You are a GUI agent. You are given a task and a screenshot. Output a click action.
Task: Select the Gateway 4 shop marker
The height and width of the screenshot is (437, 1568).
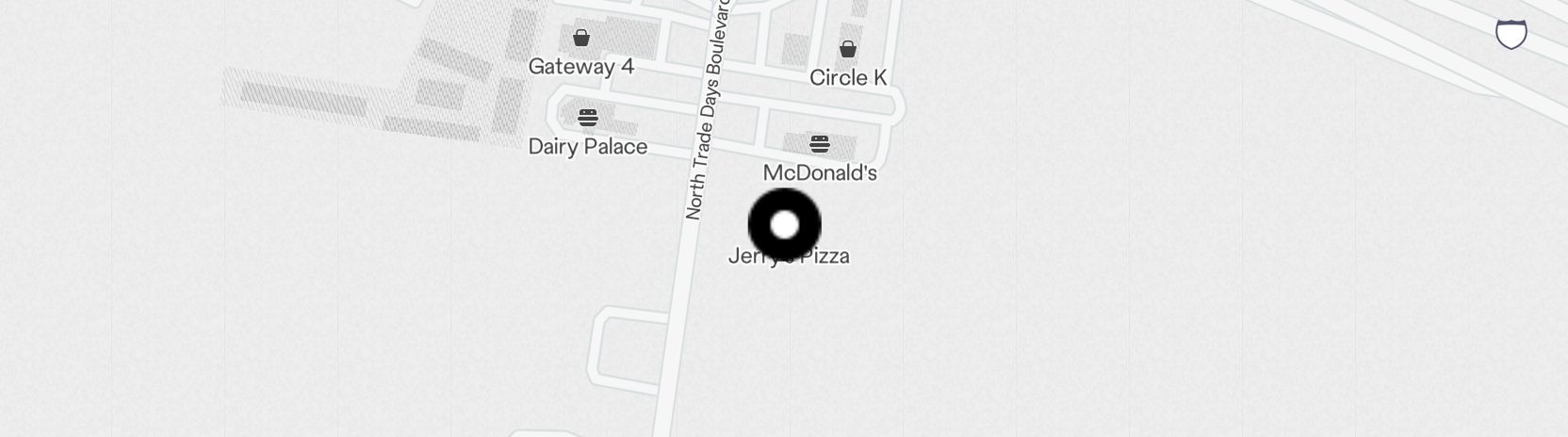(581, 39)
